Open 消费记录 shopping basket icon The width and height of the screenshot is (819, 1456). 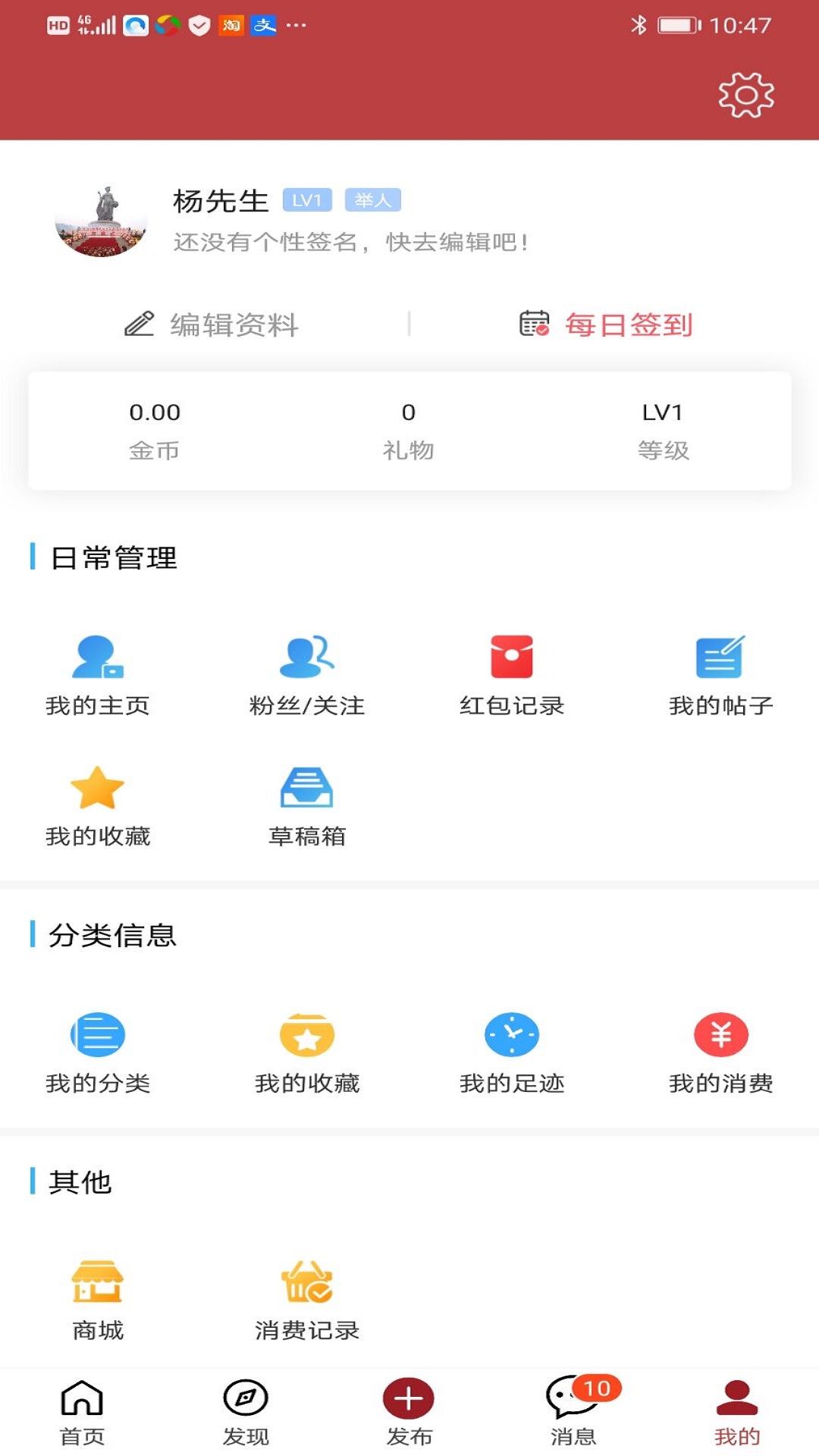(x=307, y=1289)
